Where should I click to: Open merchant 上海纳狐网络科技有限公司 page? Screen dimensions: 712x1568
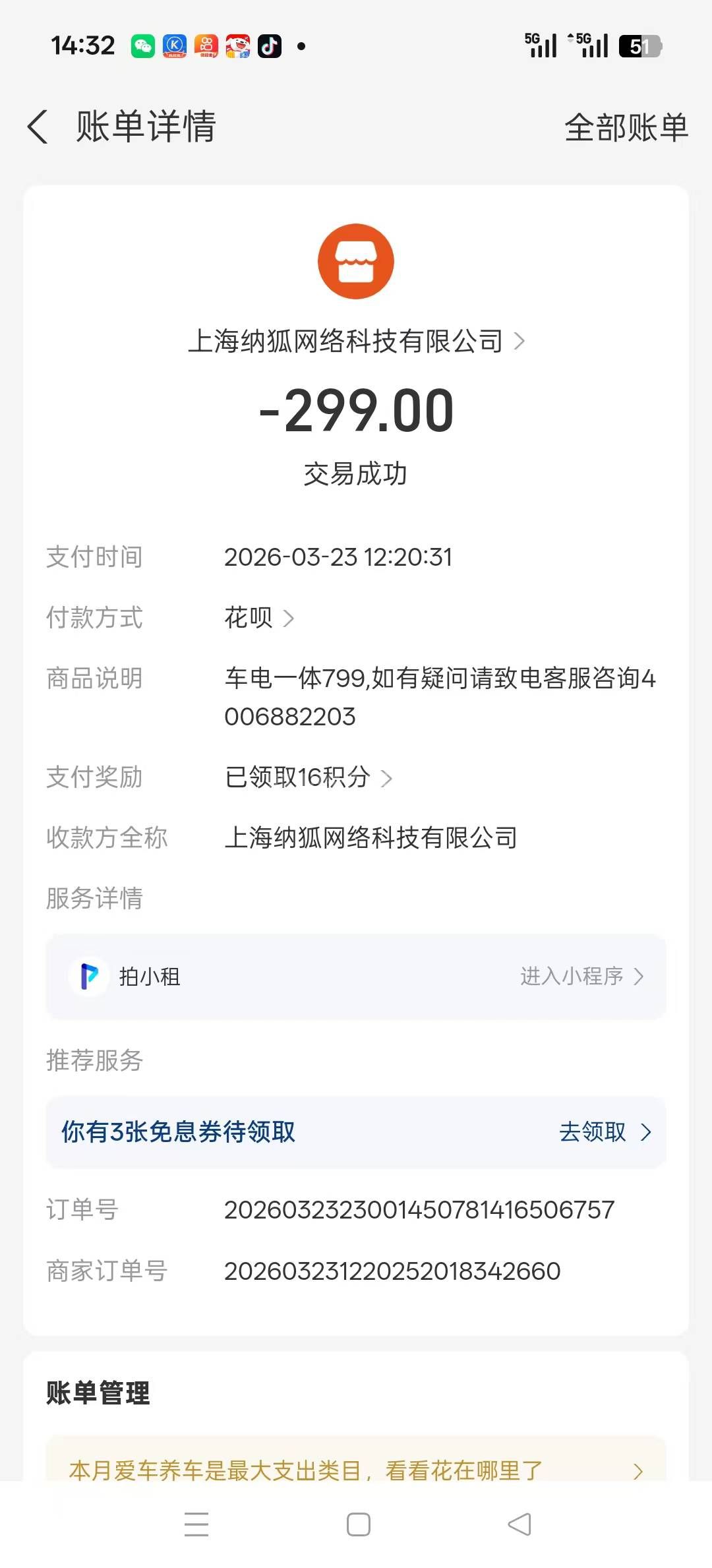click(356, 342)
